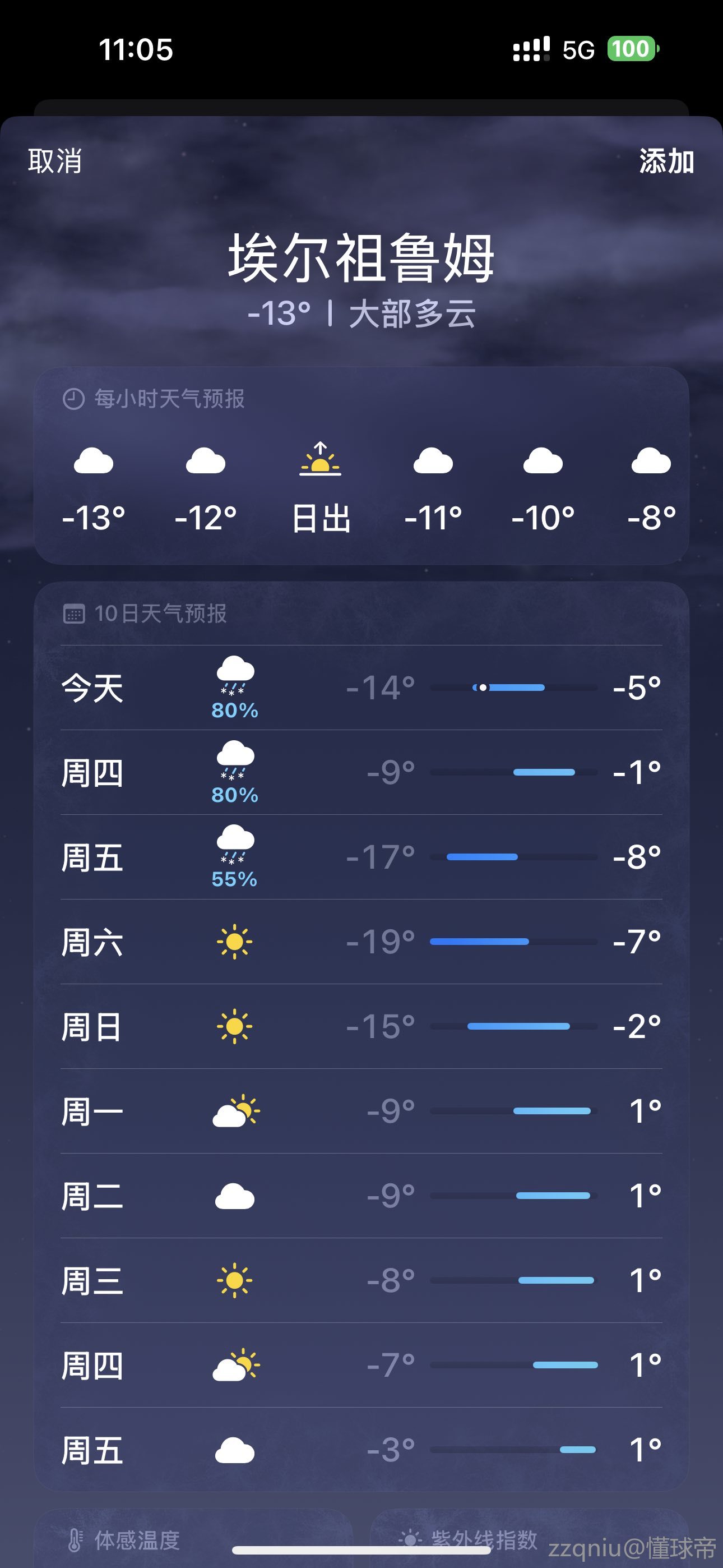Image resolution: width=723 pixels, height=1568 pixels.
Task: Open 今天 forecast row details
Action: point(361,688)
